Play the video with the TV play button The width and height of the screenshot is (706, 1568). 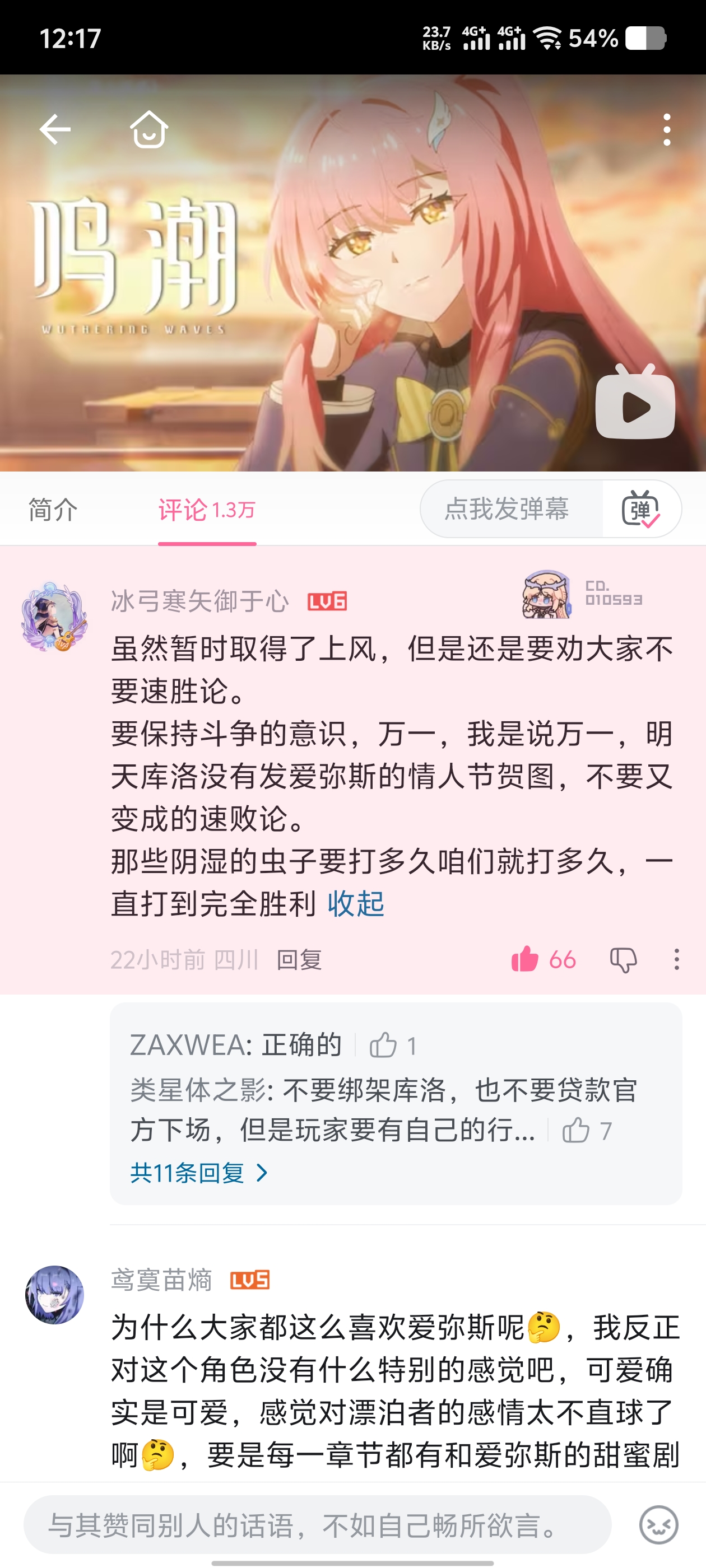635,402
